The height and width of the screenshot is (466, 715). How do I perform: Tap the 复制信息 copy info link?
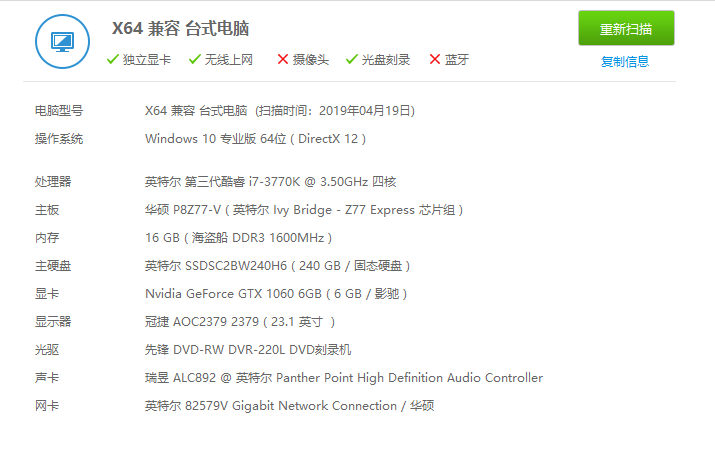(x=625, y=62)
